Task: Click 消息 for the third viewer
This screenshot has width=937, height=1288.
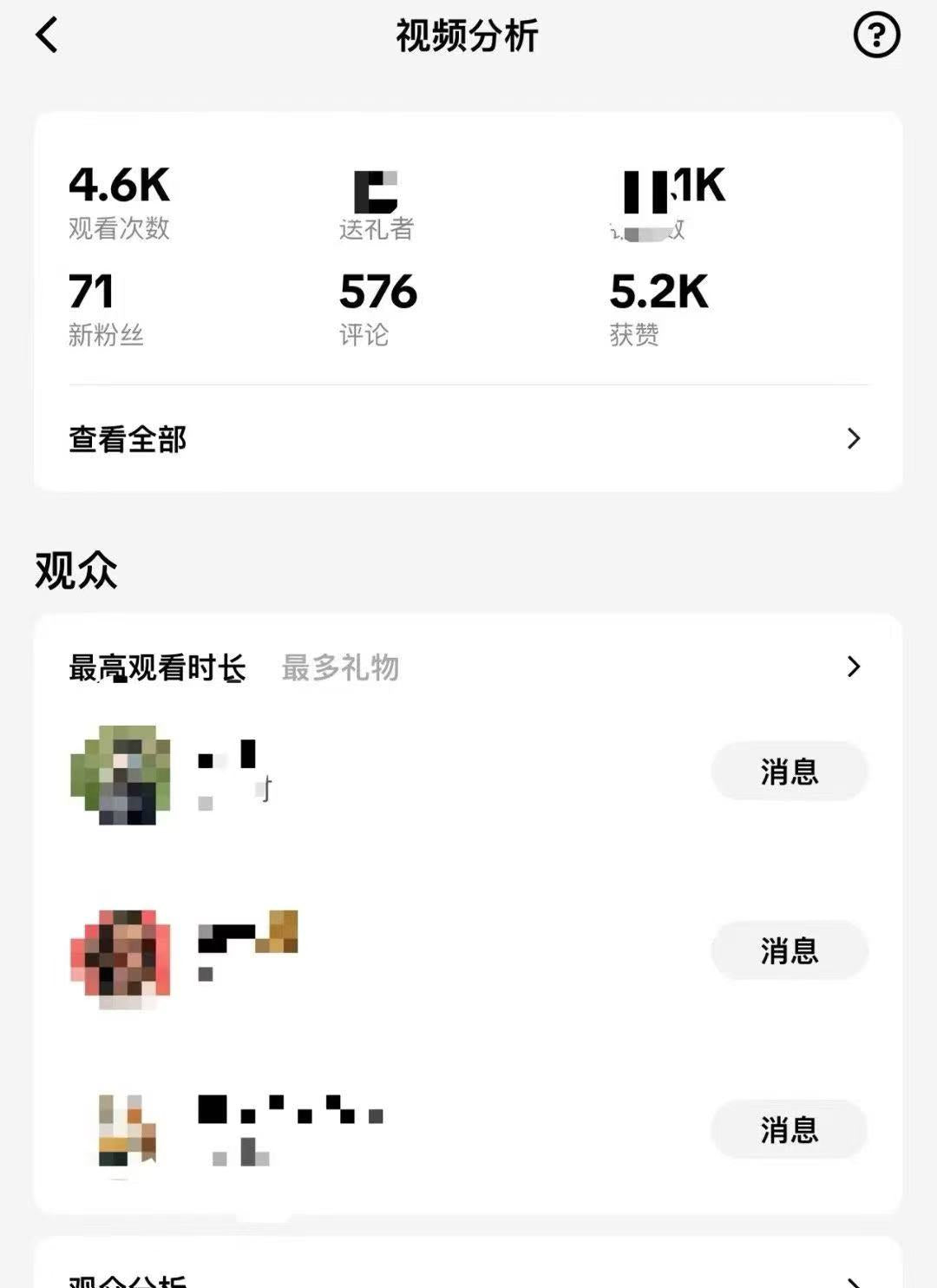Action: coord(788,1129)
